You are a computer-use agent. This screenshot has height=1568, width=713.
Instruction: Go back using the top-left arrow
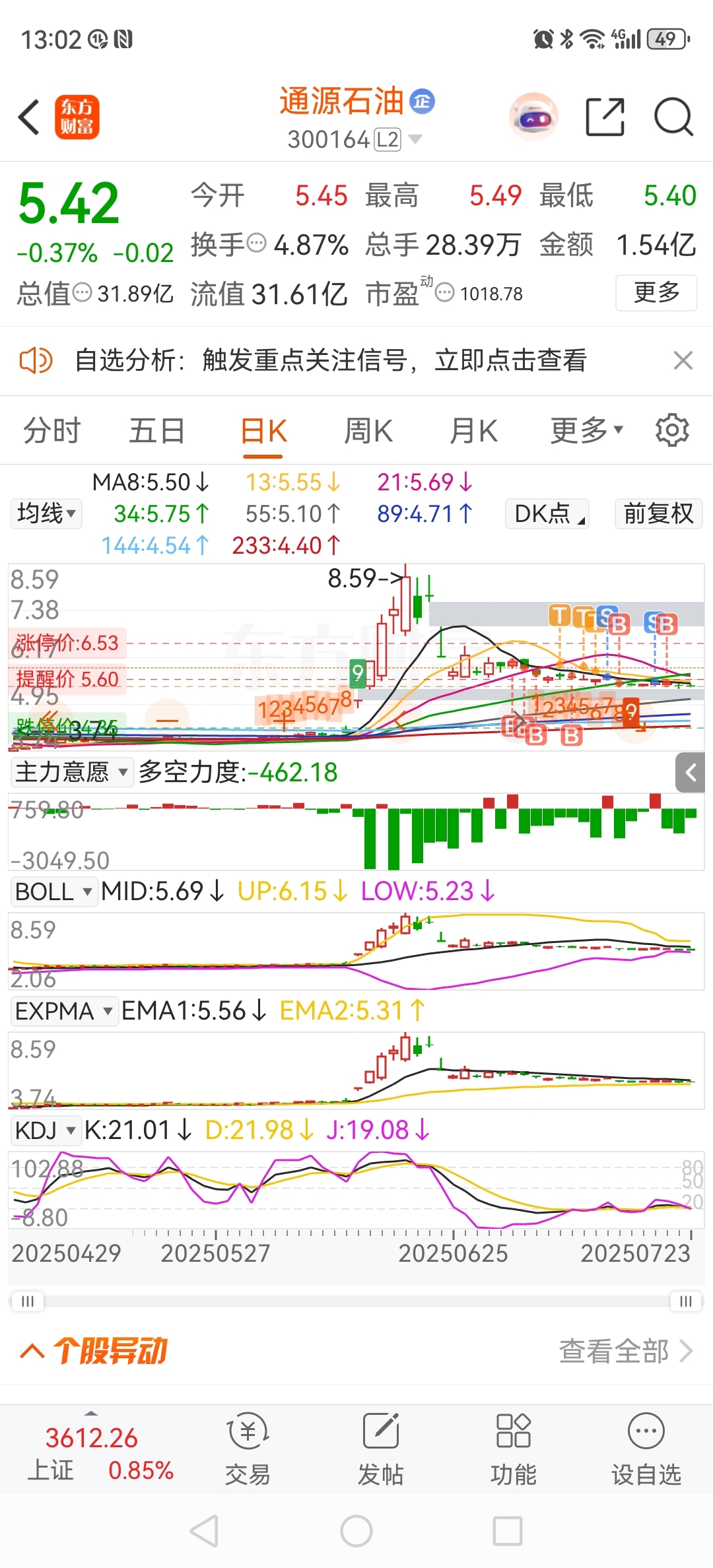coord(29,117)
